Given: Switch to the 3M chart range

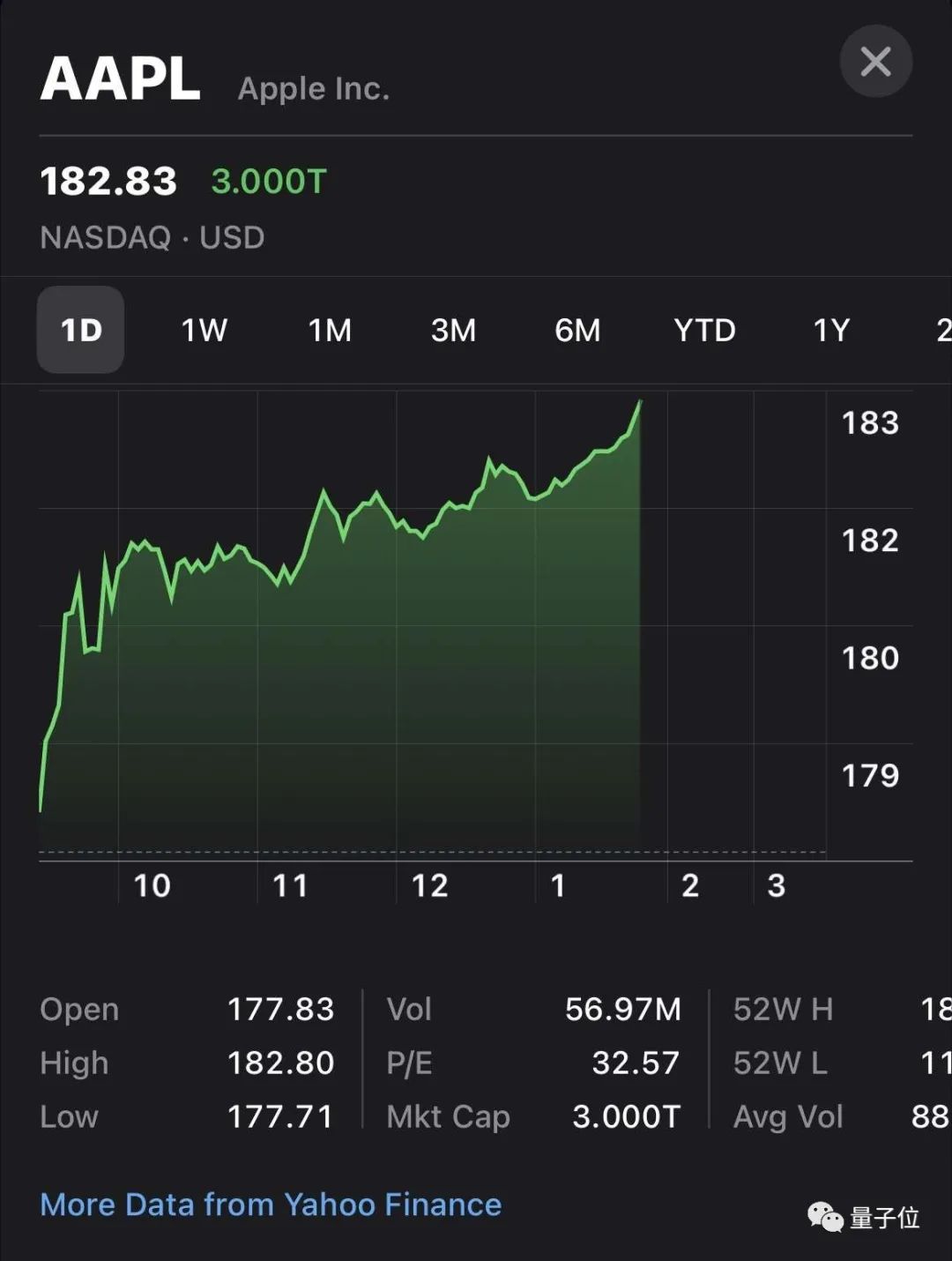Looking at the screenshot, I should coord(453,330).
